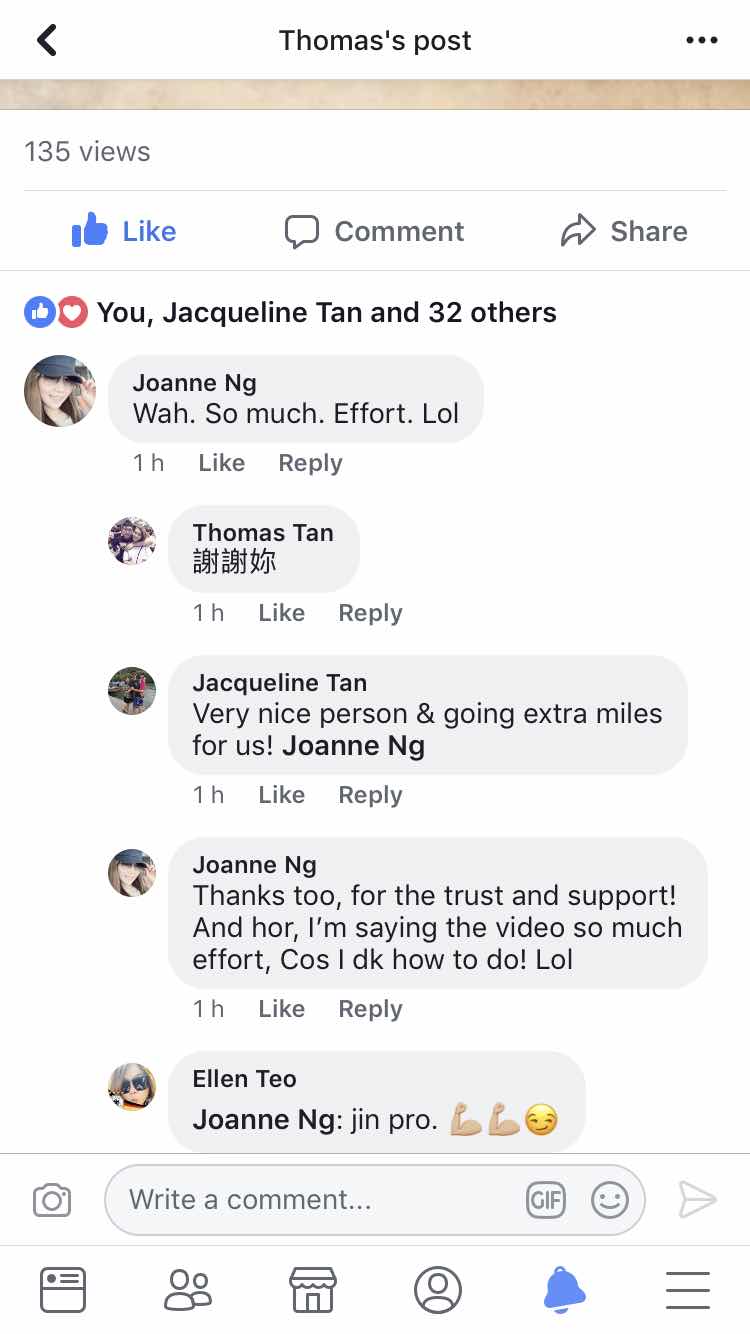Open the hamburger menu tab
The image size is (750, 1334).
point(688,1289)
